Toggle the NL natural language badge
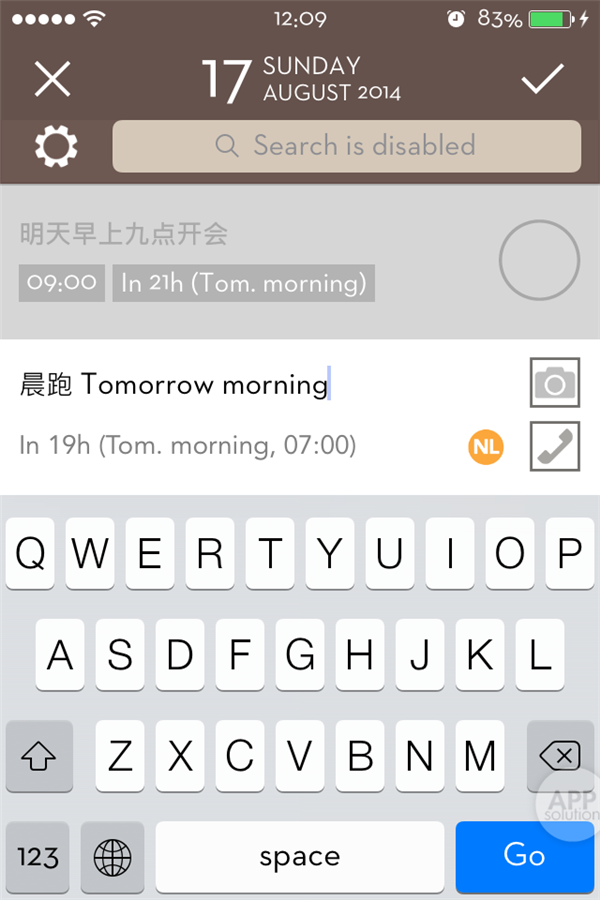This screenshot has height=900, width=600. point(486,447)
